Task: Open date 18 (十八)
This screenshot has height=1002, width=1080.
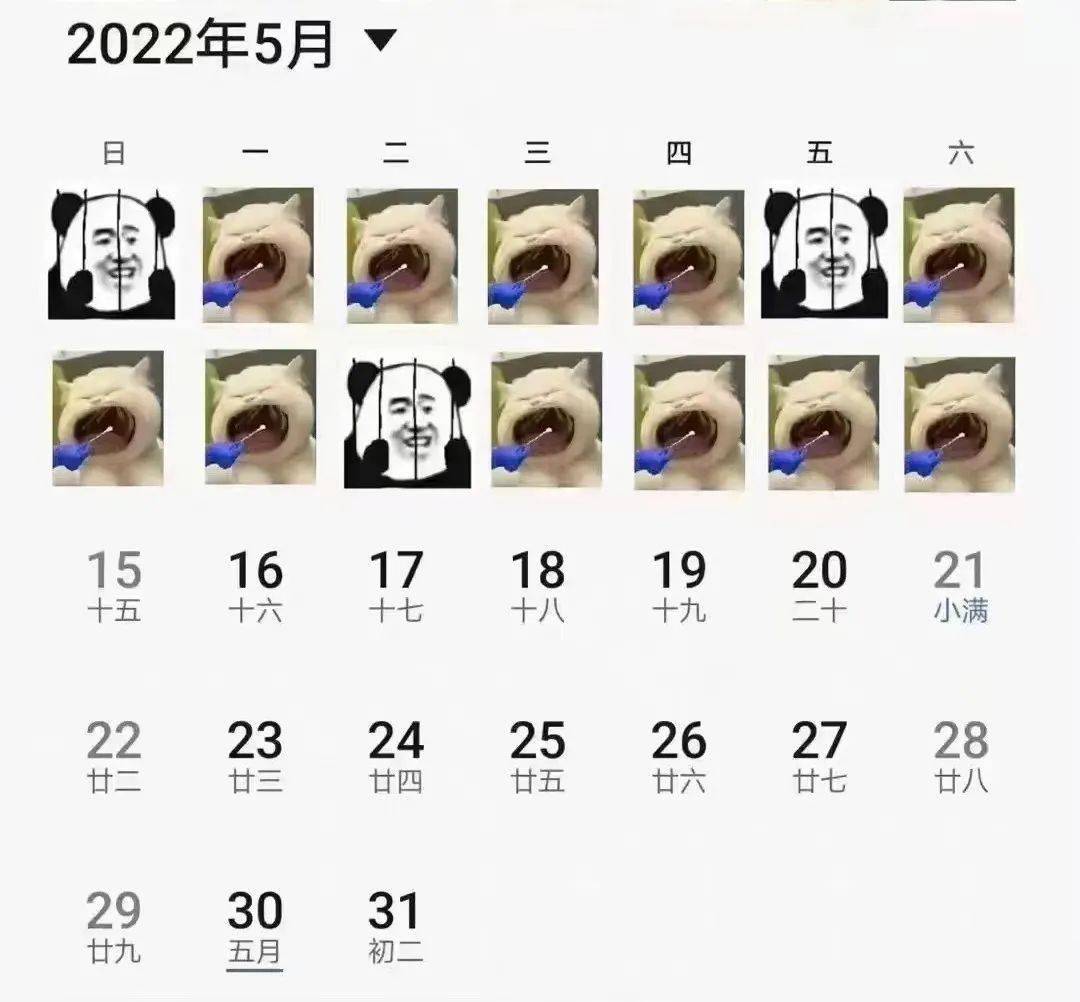Action: (538, 585)
